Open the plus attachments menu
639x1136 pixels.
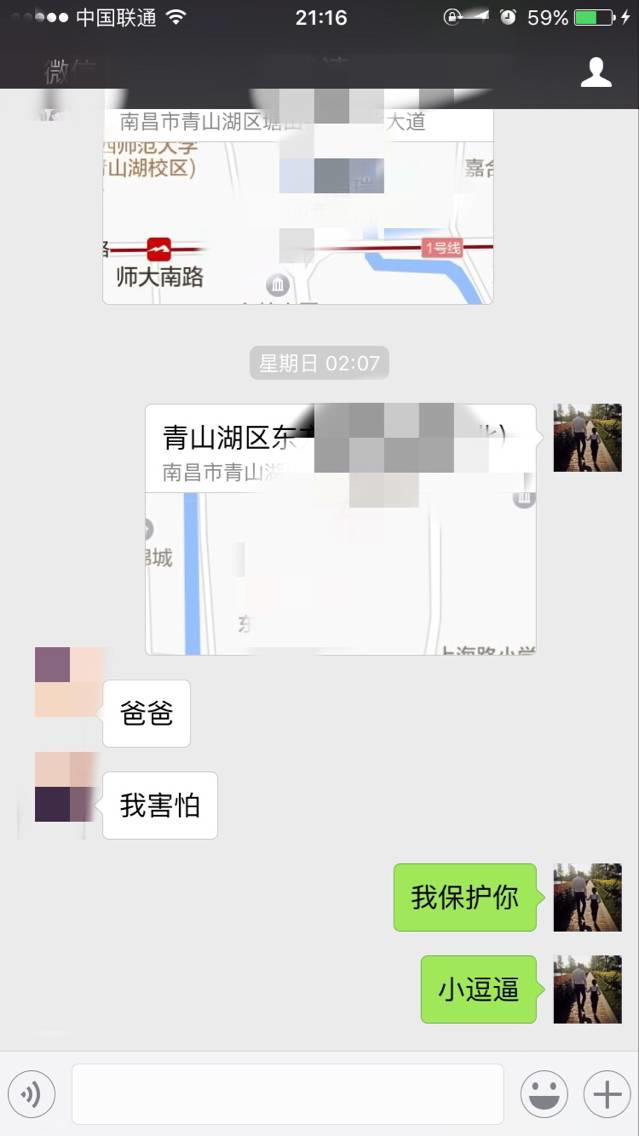pyautogui.click(x=607, y=1095)
